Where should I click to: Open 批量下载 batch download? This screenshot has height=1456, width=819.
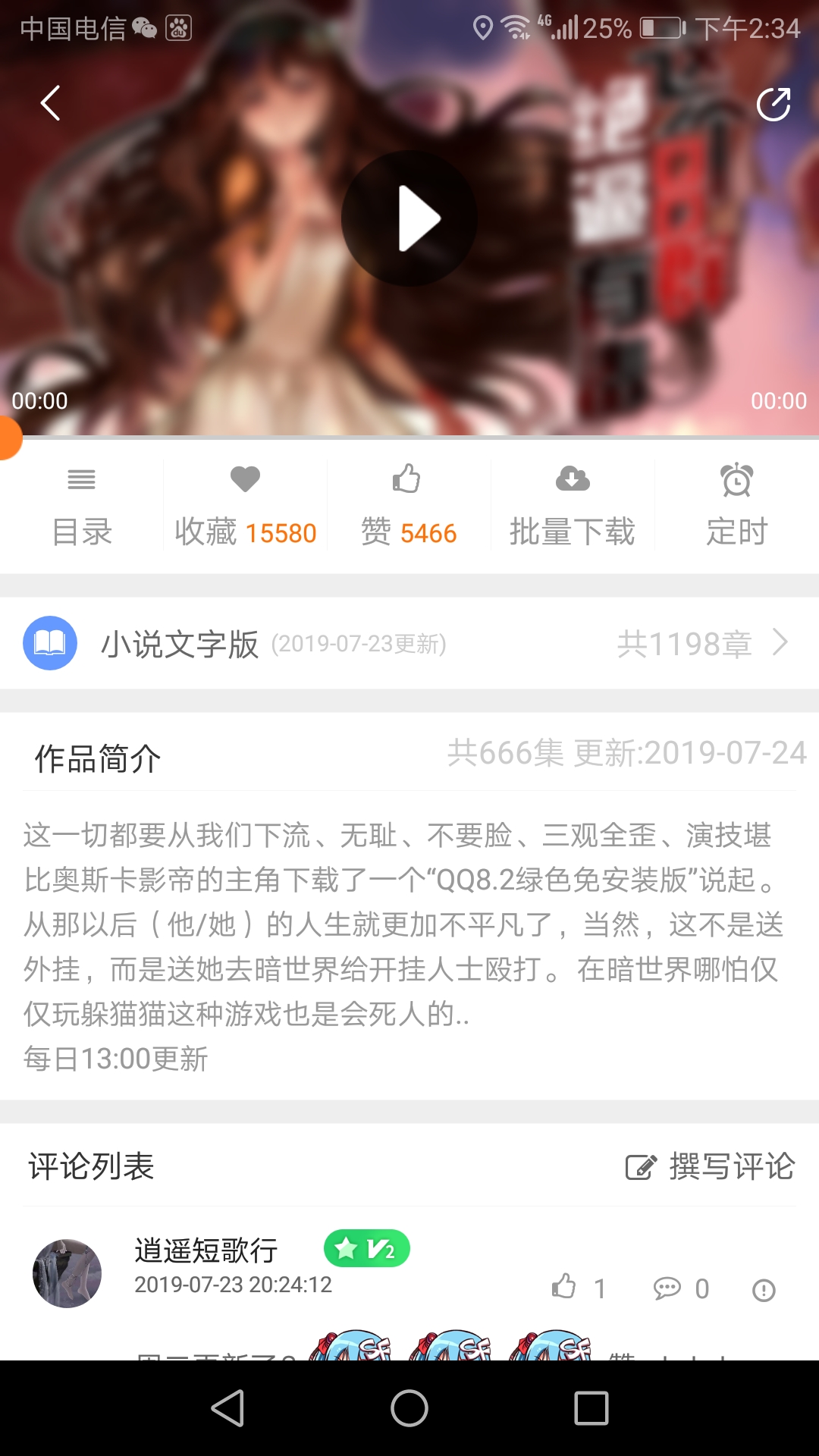tap(573, 506)
